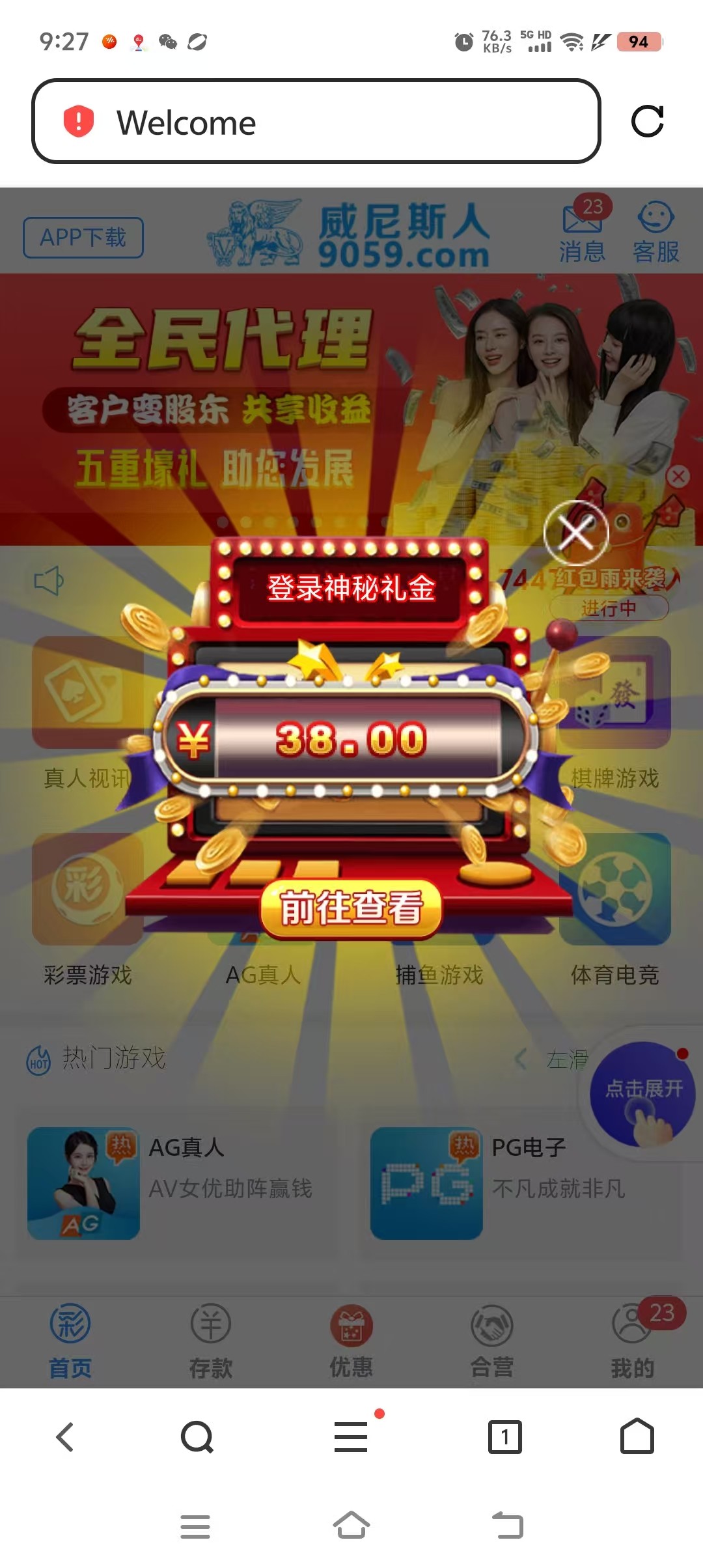Image resolution: width=703 pixels, height=1568 pixels.
Task: Contact 客服 customer service
Action: pyautogui.click(x=656, y=233)
